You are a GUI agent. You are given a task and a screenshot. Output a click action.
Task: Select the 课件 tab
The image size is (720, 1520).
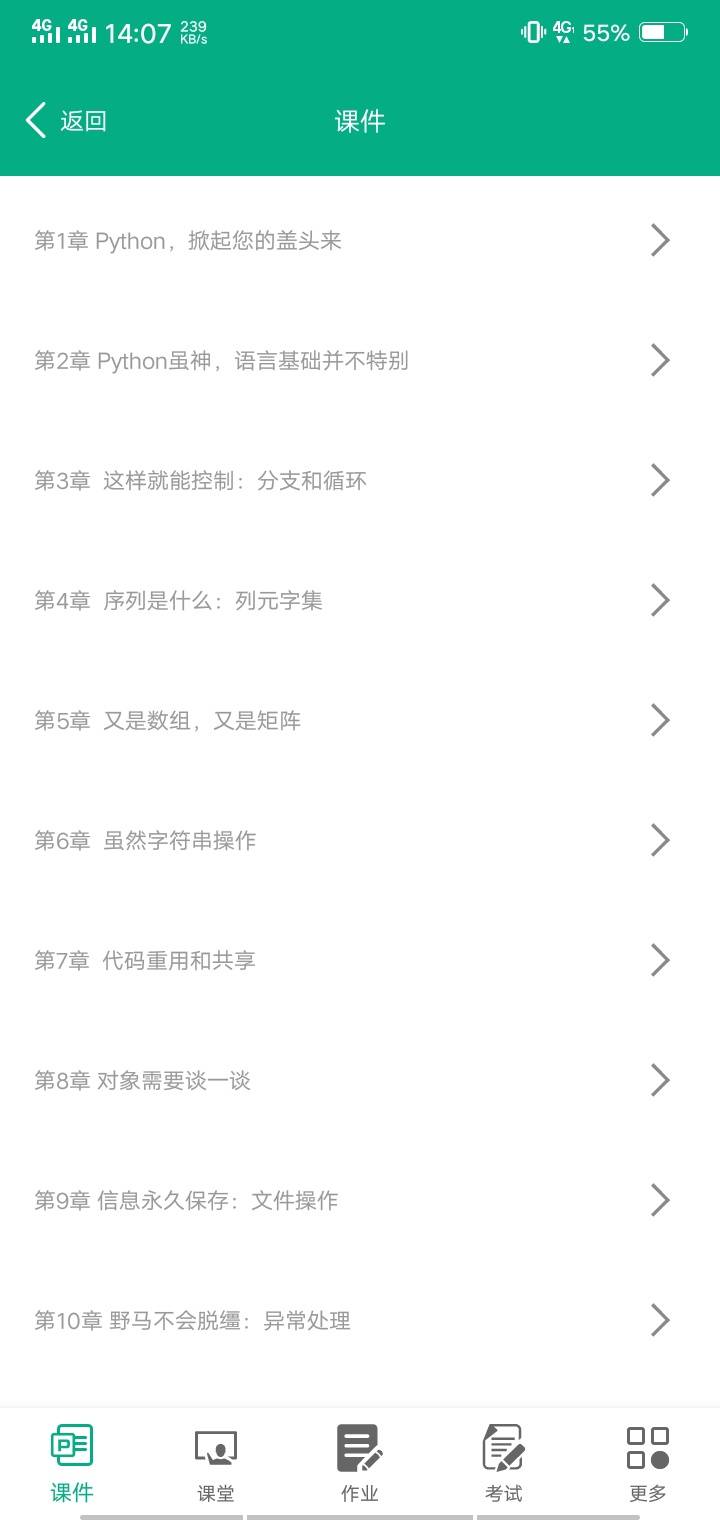[x=72, y=1463]
